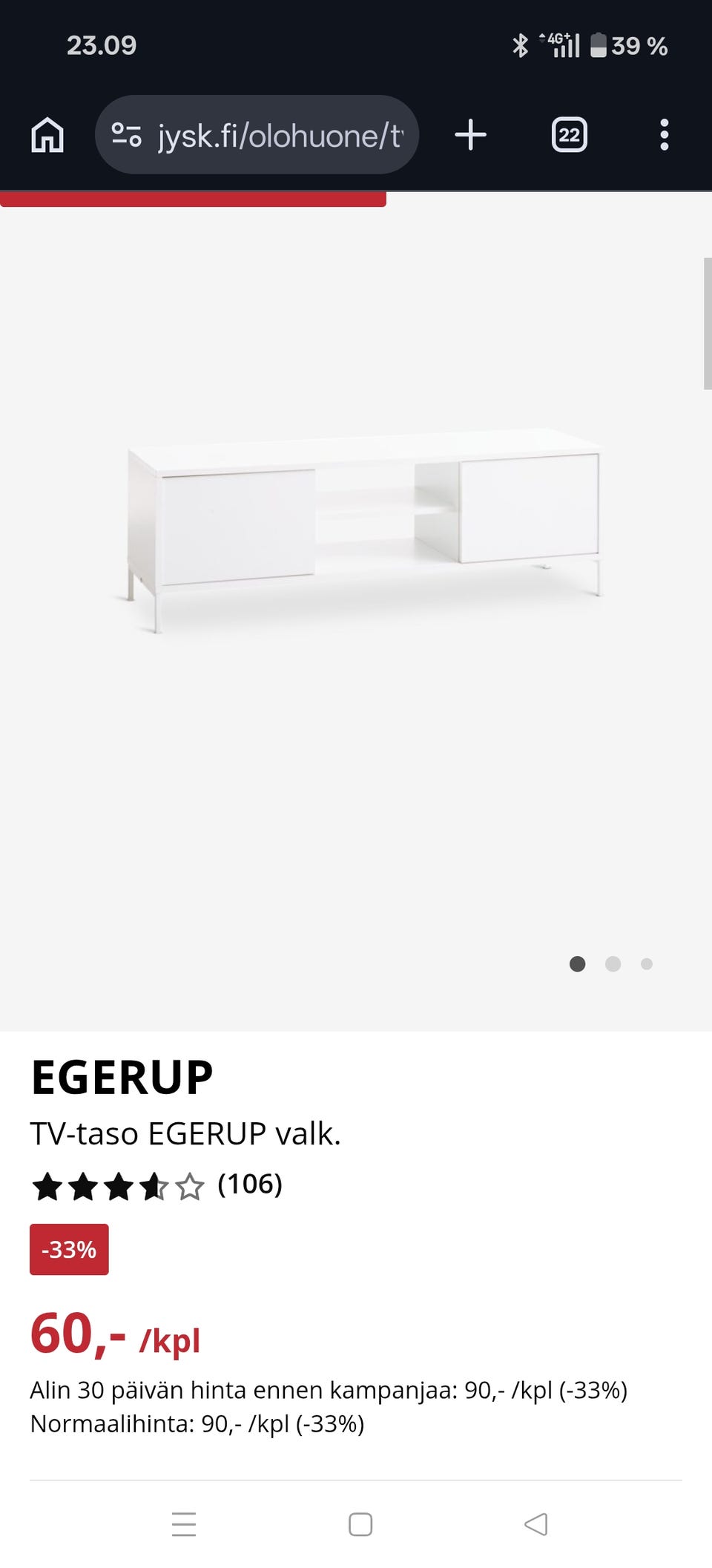Open the browser overflow menu
The image size is (712, 1568).
click(664, 135)
